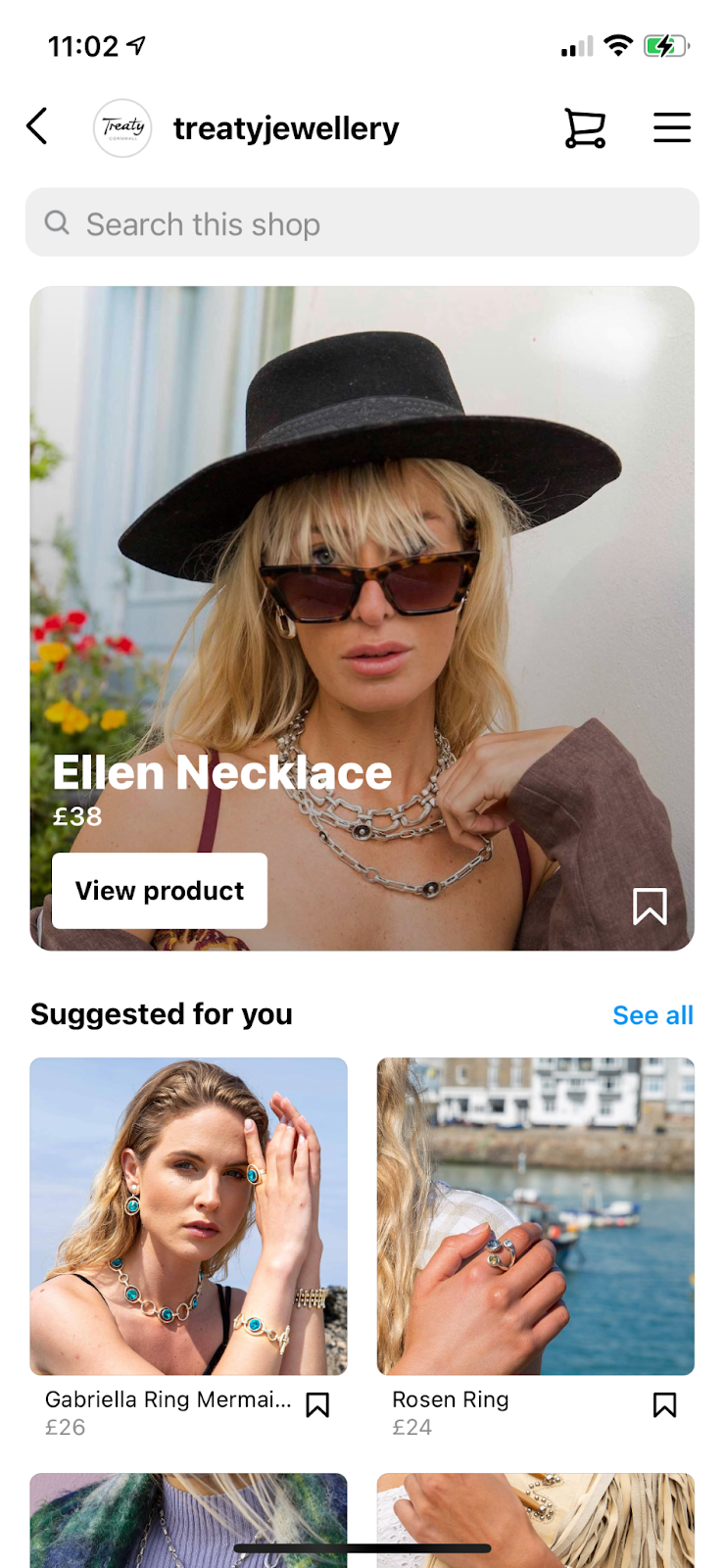
Task: Open the Gabriella Ring Mermaid product tile
Action: click(x=188, y=1215)
